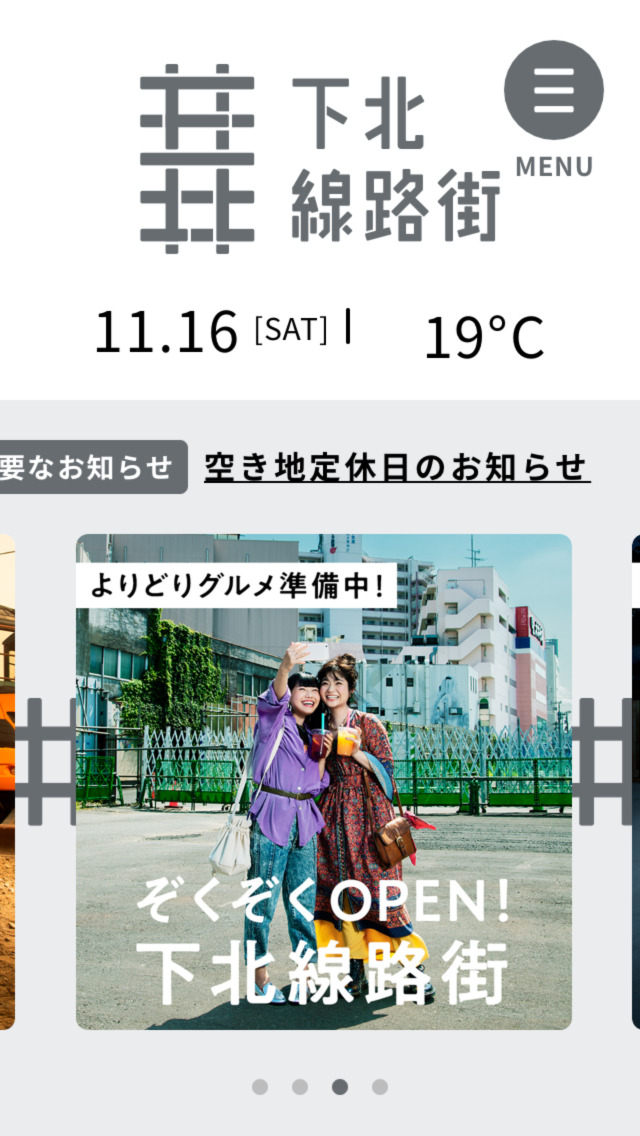
Task: Open the partially visible next banner card
Action: 635,781
